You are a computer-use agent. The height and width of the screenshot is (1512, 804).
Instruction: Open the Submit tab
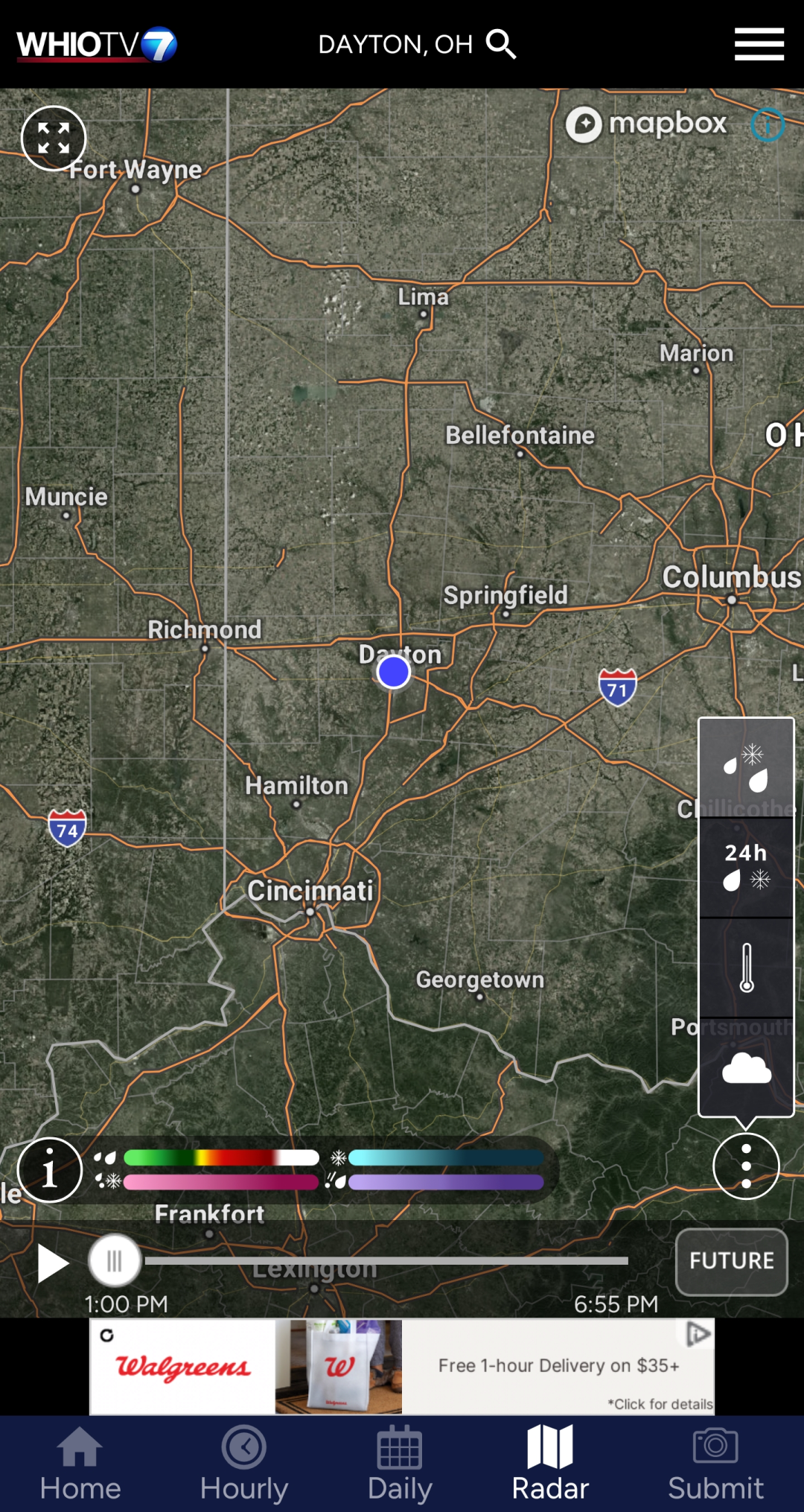[x=715, y=1464]
